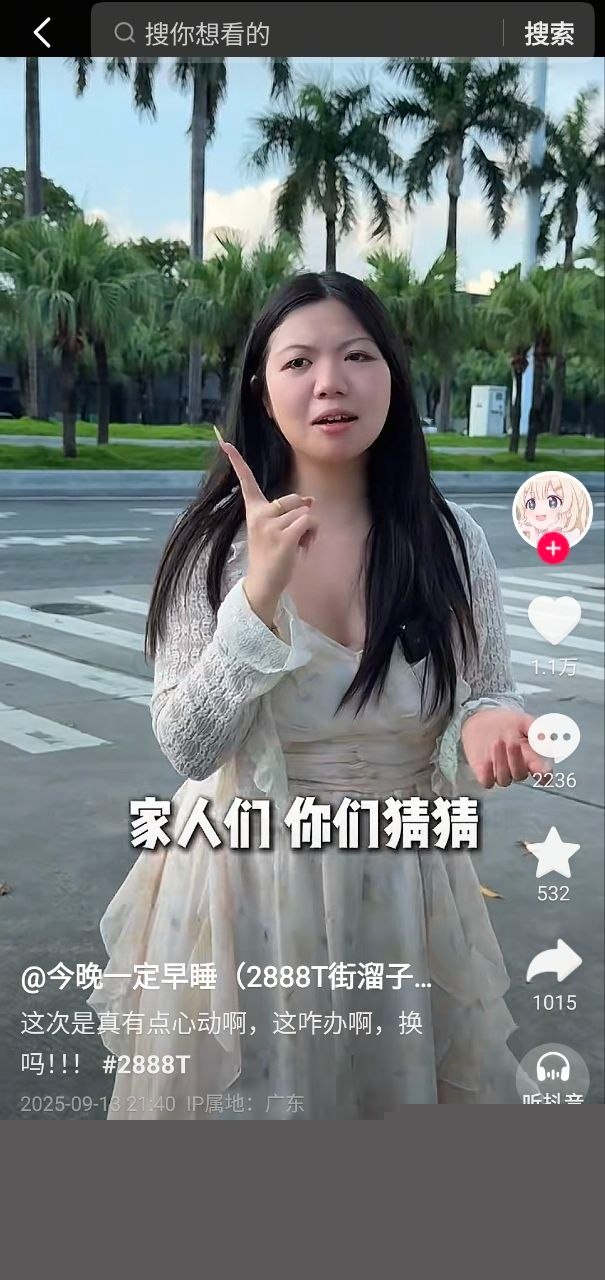This screenshot has width=605, height=1280.
Task: Share this video via the arrow icon
Action: (x=554, y=962)
